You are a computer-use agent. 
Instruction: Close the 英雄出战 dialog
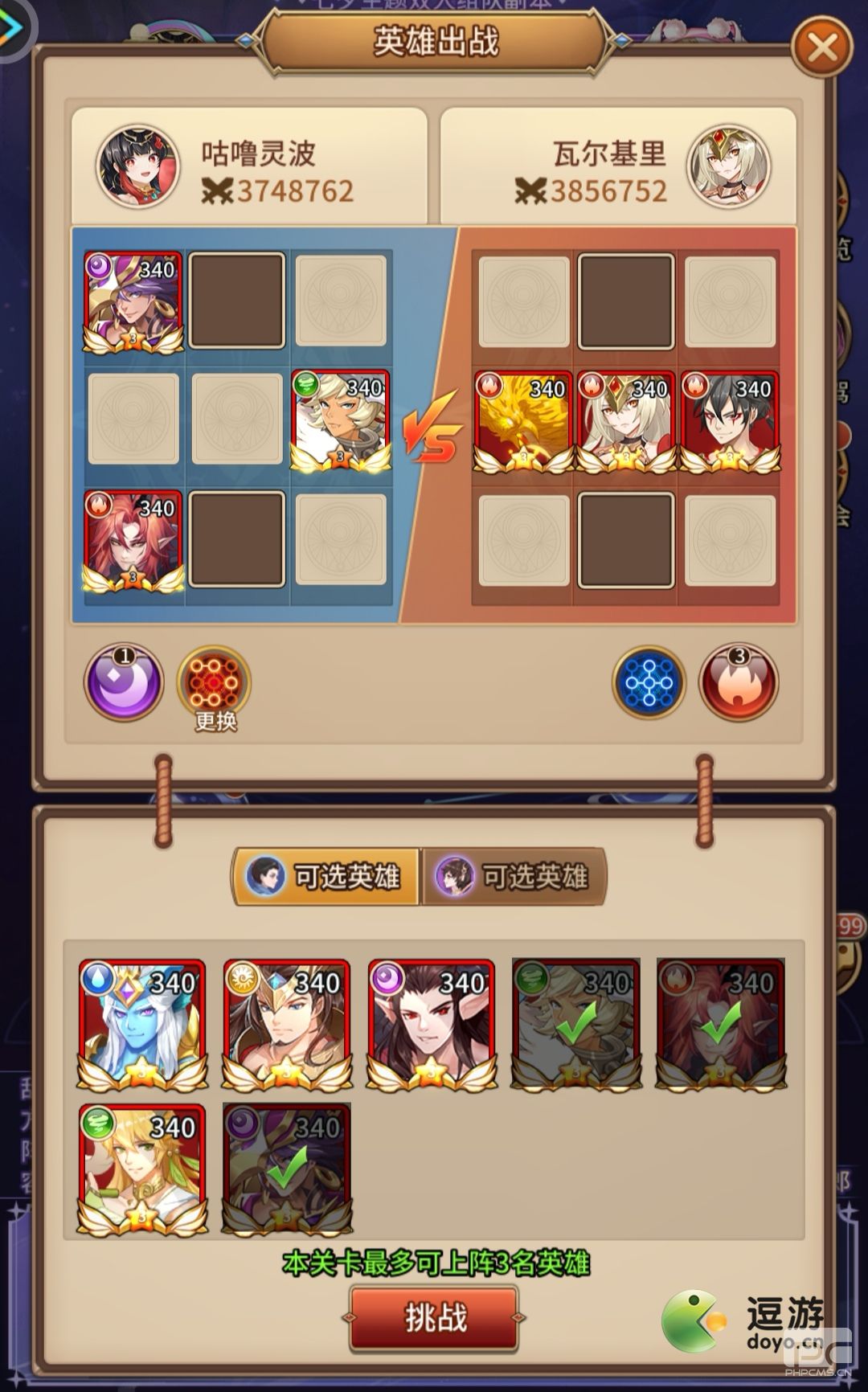coord(821,48)
